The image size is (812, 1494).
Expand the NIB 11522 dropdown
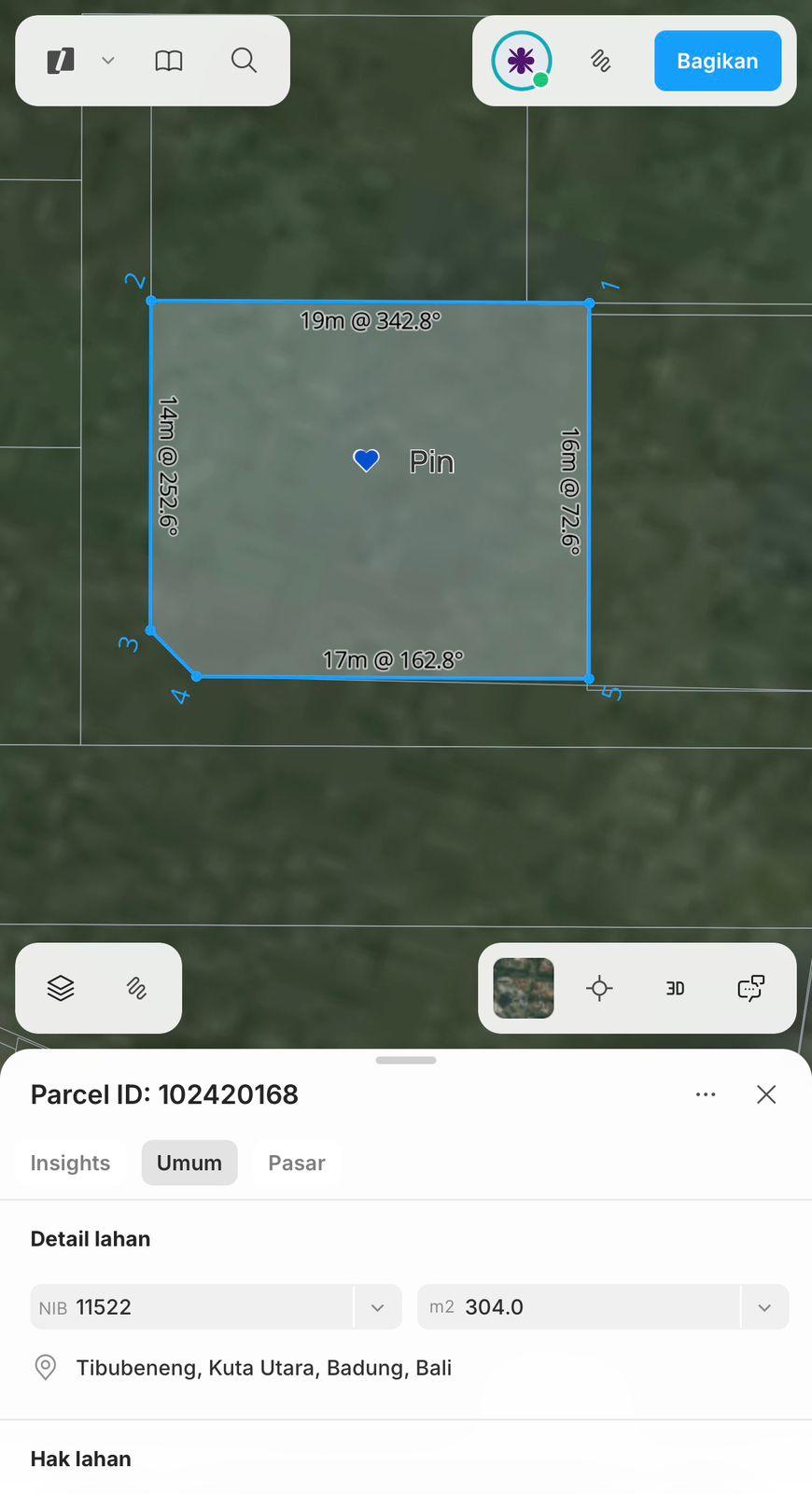point(377,1307)
